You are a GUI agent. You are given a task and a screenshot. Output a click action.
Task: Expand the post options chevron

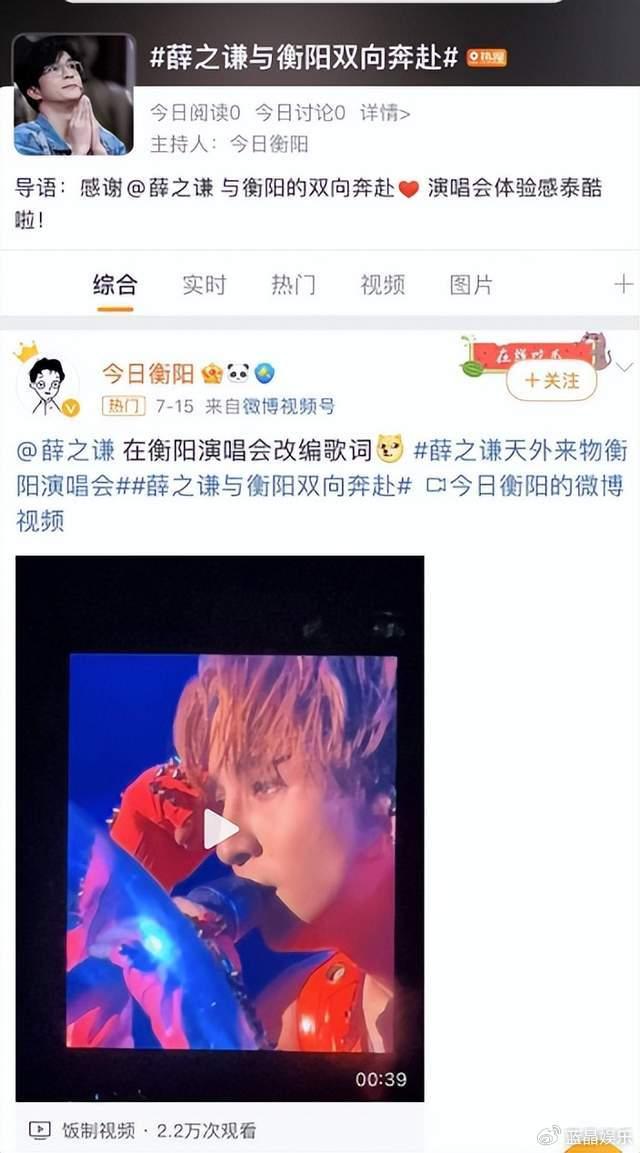coord(624,366)
